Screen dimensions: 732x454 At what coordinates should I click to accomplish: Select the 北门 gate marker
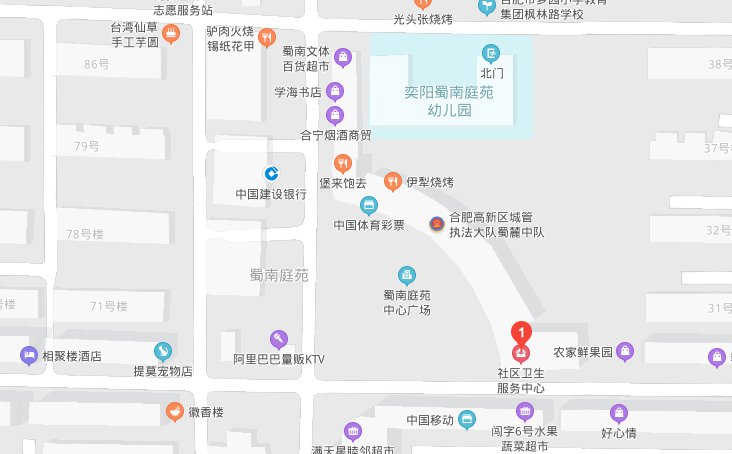[x=491, y=53]
